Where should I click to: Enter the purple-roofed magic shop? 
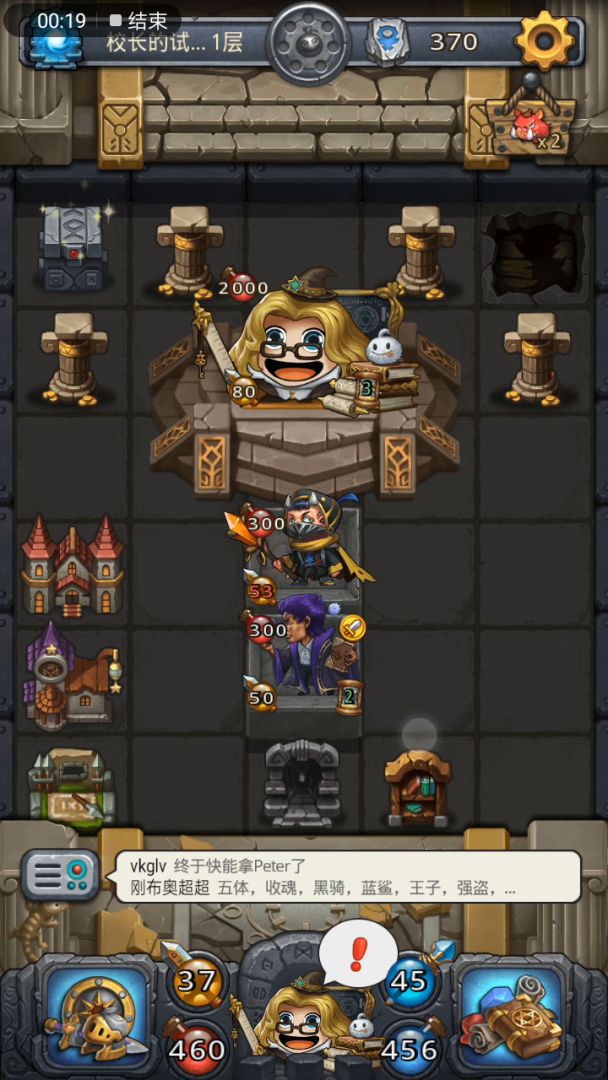coord(73,675)
